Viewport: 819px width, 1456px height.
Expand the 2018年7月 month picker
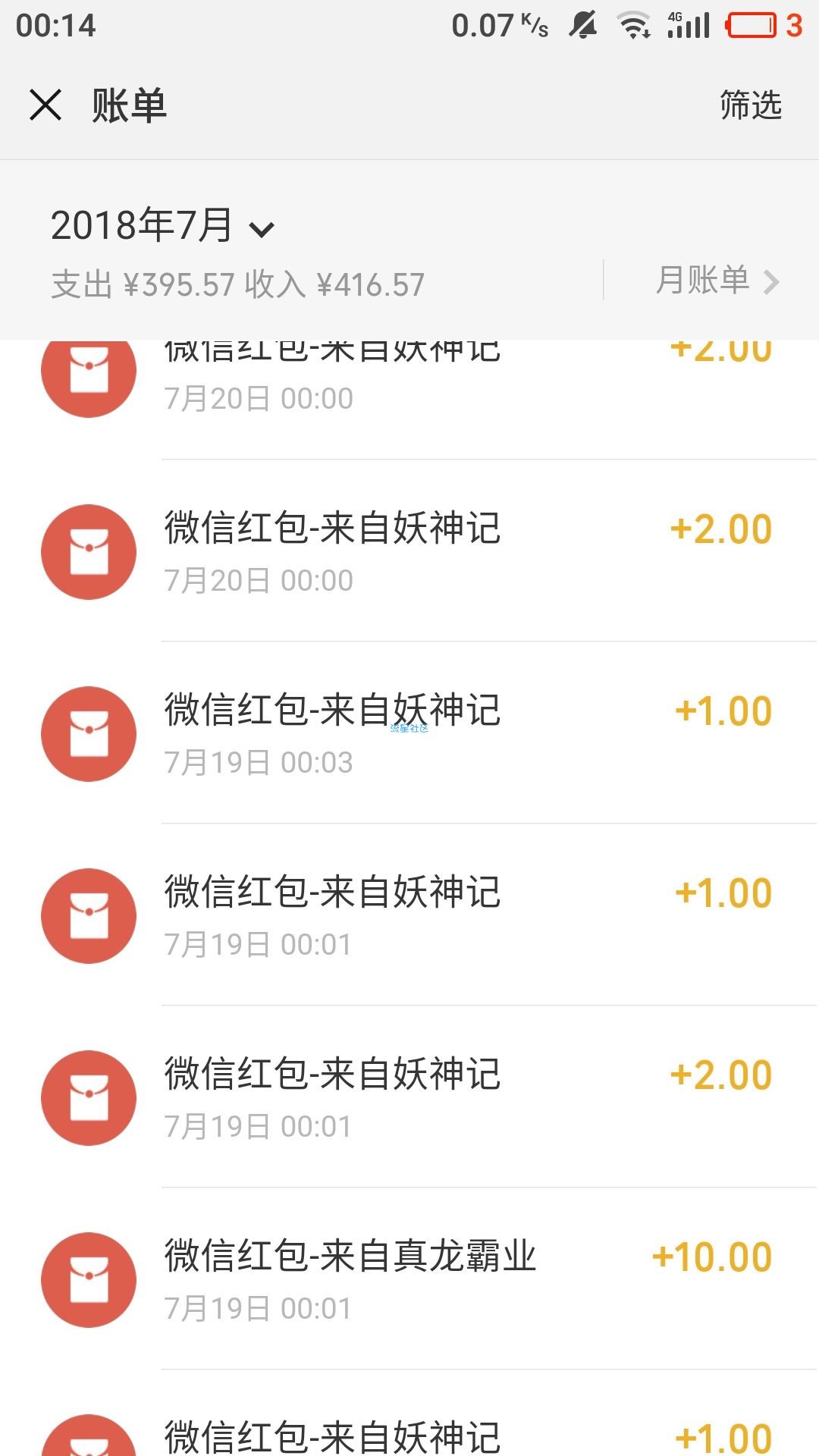tap(162, 225)
